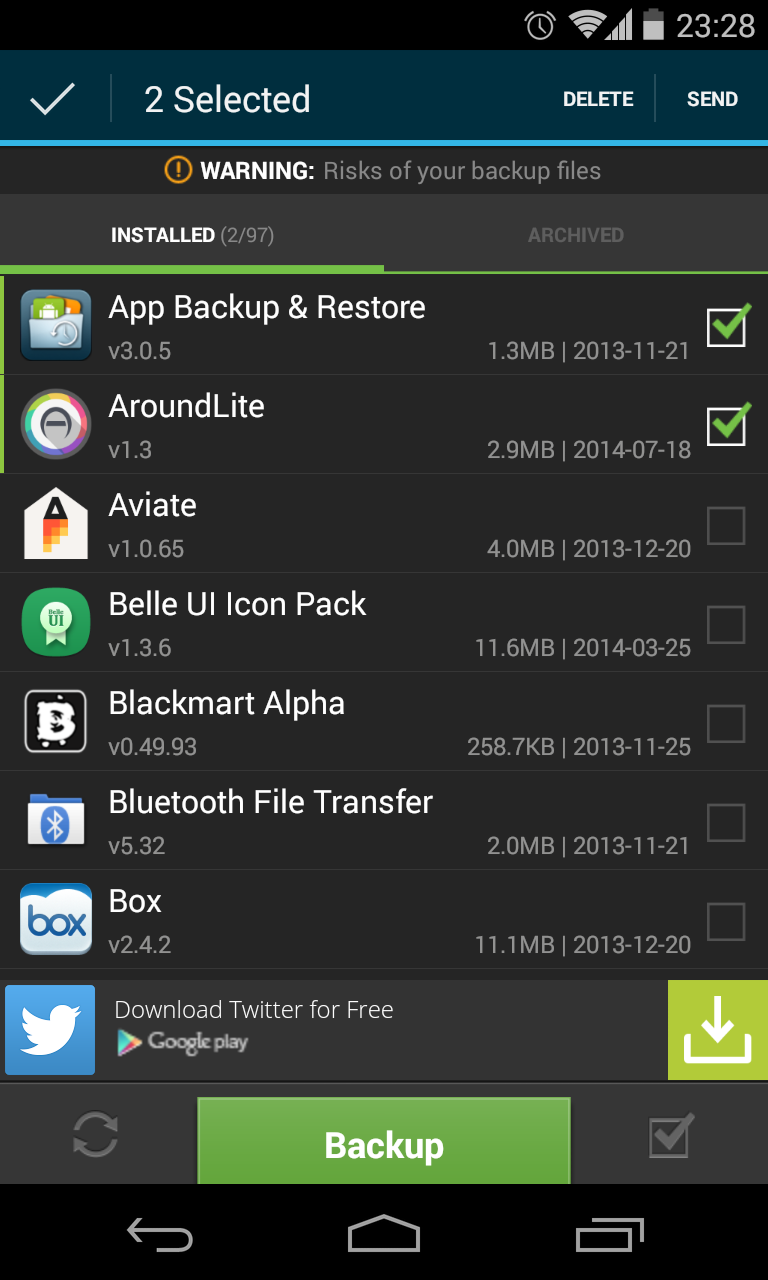Tap the done checkmark in the action bar
768x1280 pixels.
pos(52,98)
